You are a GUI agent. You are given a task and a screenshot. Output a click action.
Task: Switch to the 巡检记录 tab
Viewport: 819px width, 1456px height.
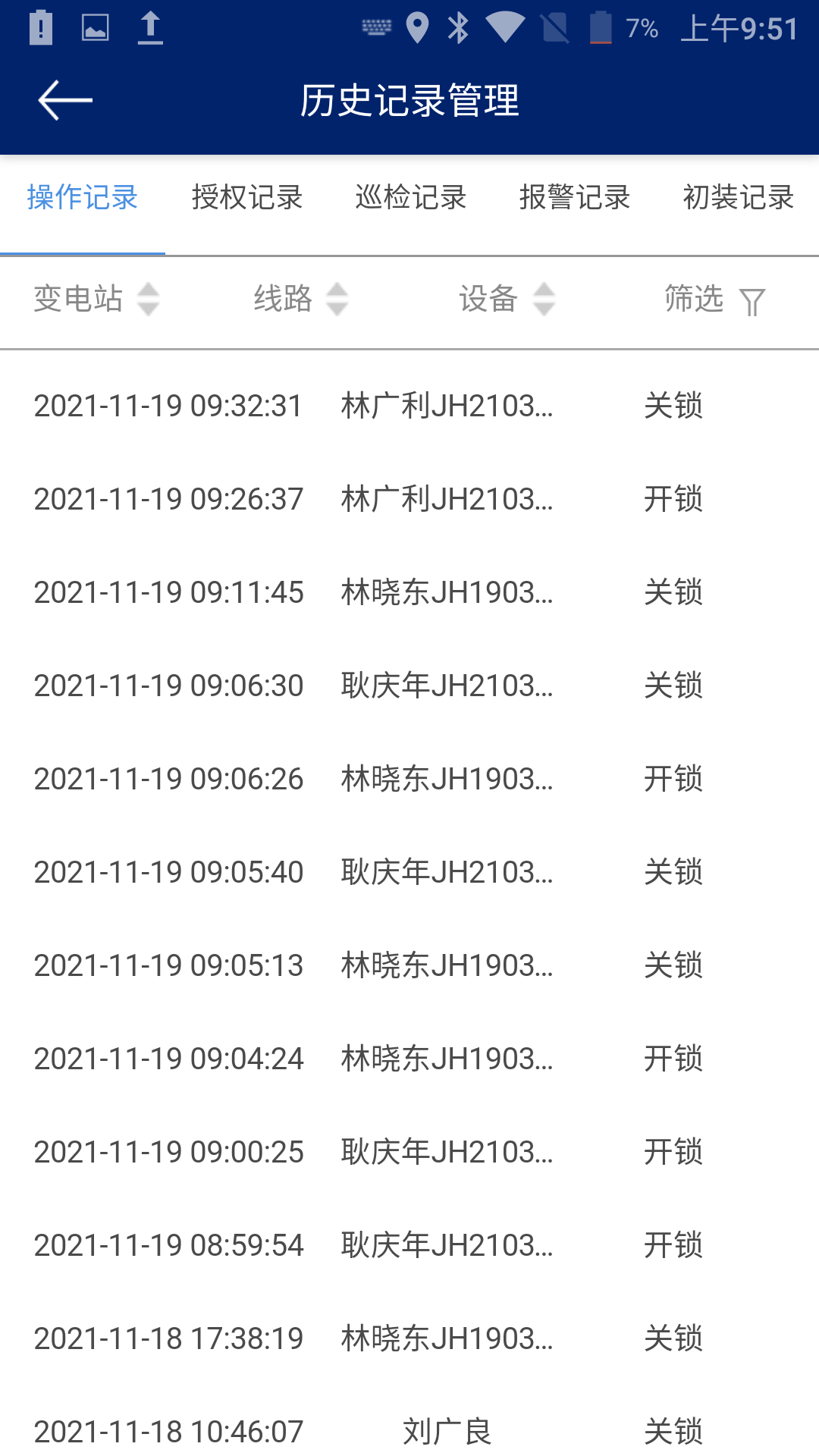point(411,197)
